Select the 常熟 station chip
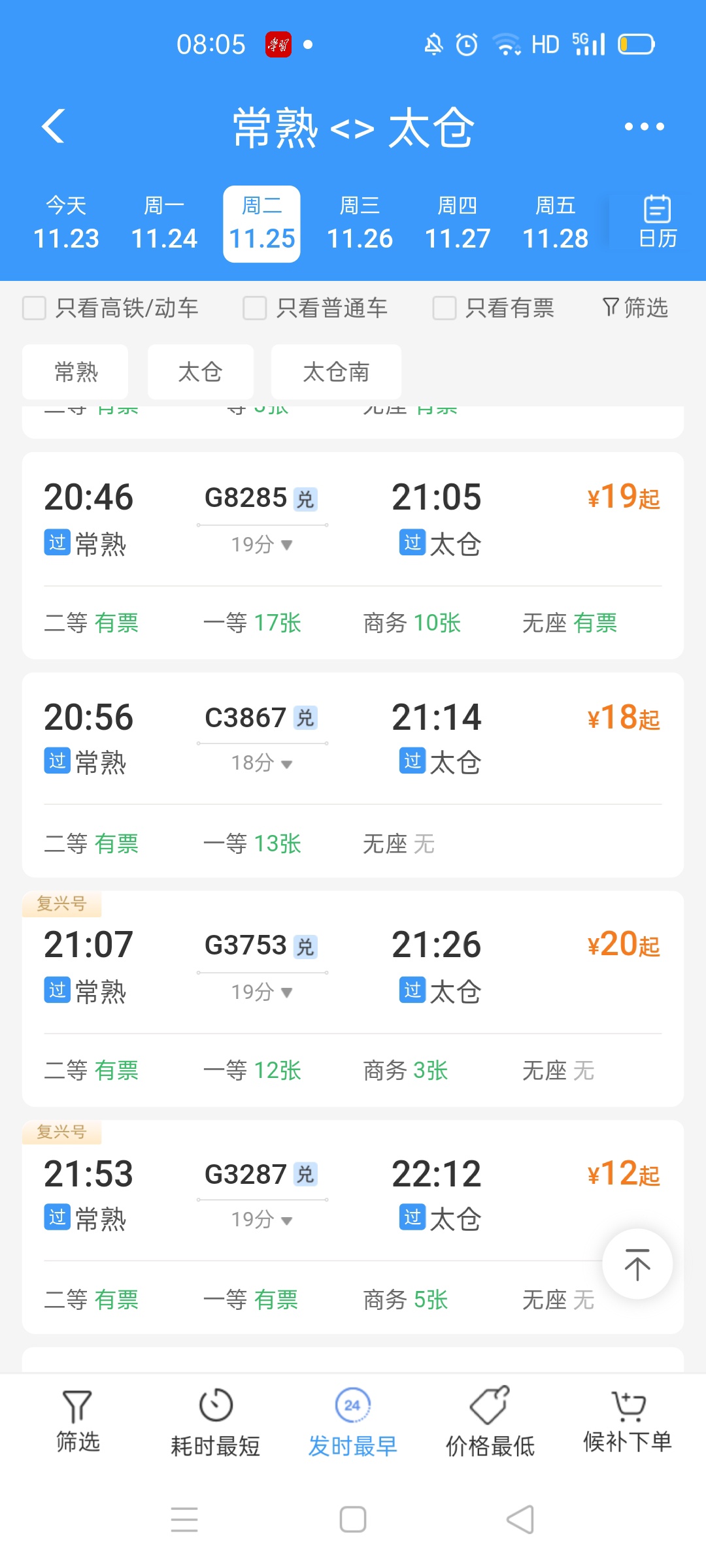 point(76,372)
